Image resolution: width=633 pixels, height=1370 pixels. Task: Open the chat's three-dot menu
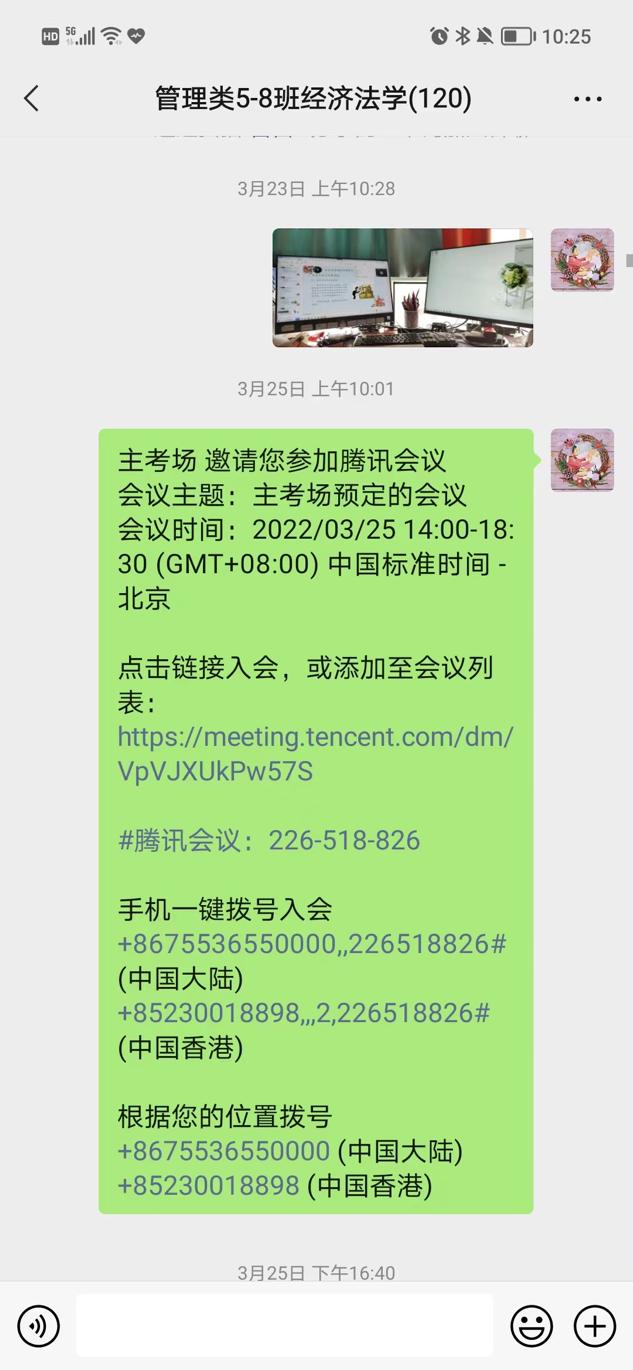pyautogui.click(x=587, y=99)
